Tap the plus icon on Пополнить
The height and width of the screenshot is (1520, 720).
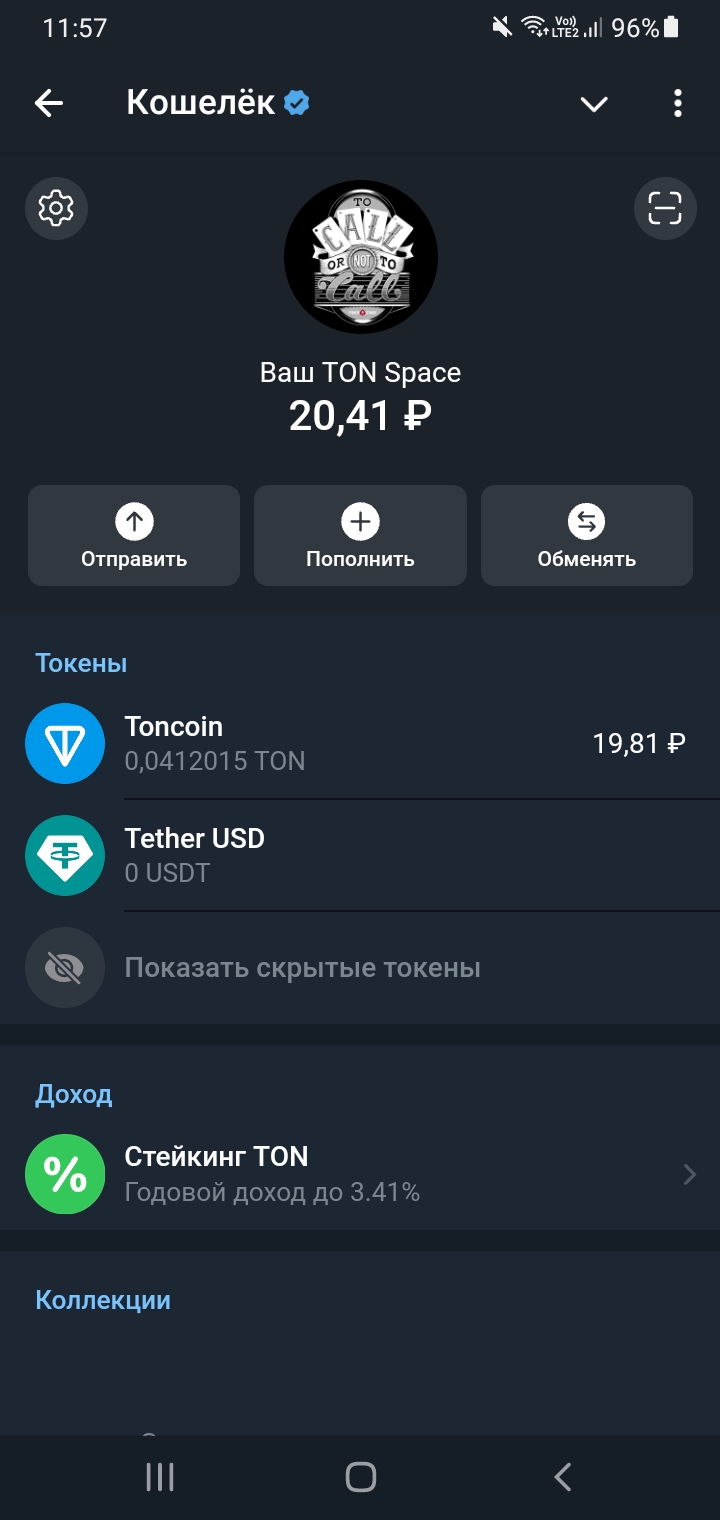point(359,521)
